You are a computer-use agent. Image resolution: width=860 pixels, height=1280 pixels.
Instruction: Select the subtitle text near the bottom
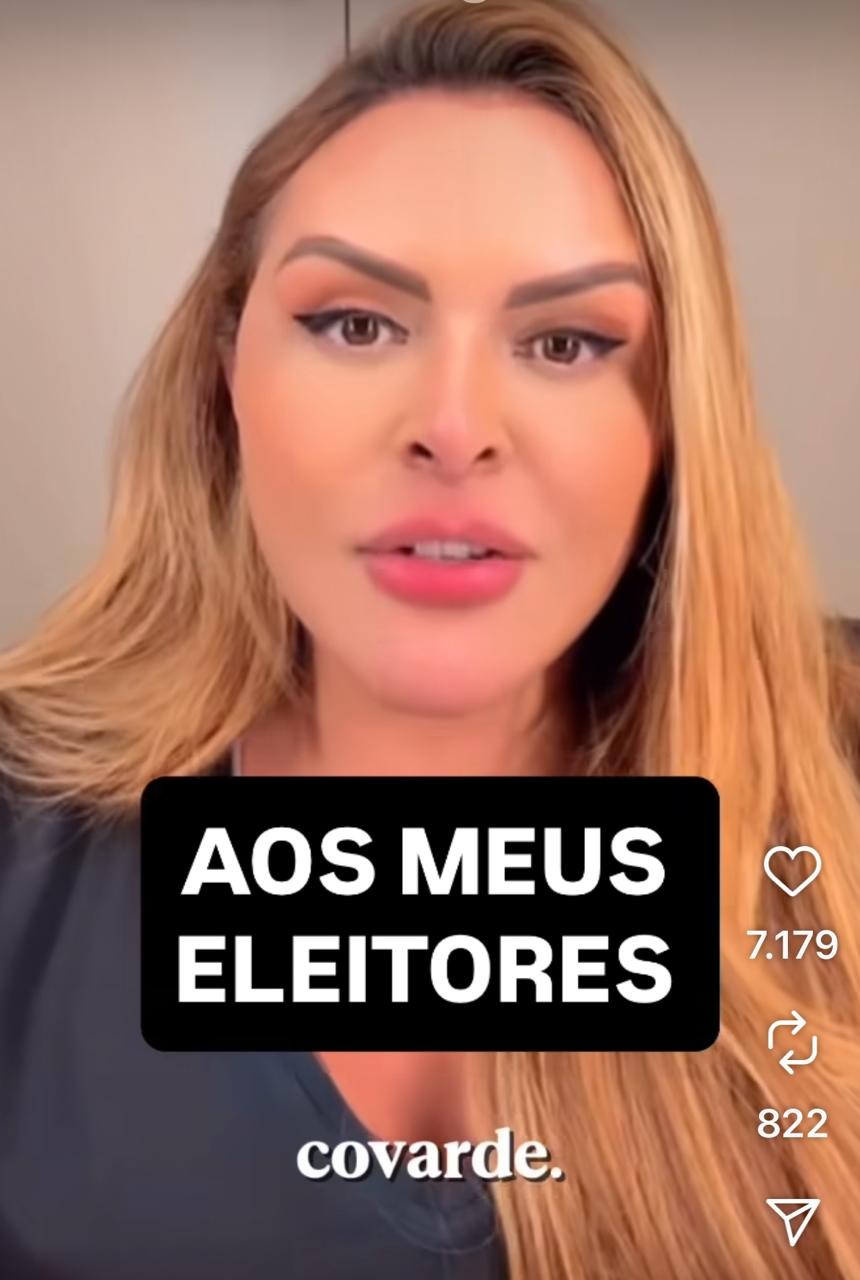tap(430, 1155)
